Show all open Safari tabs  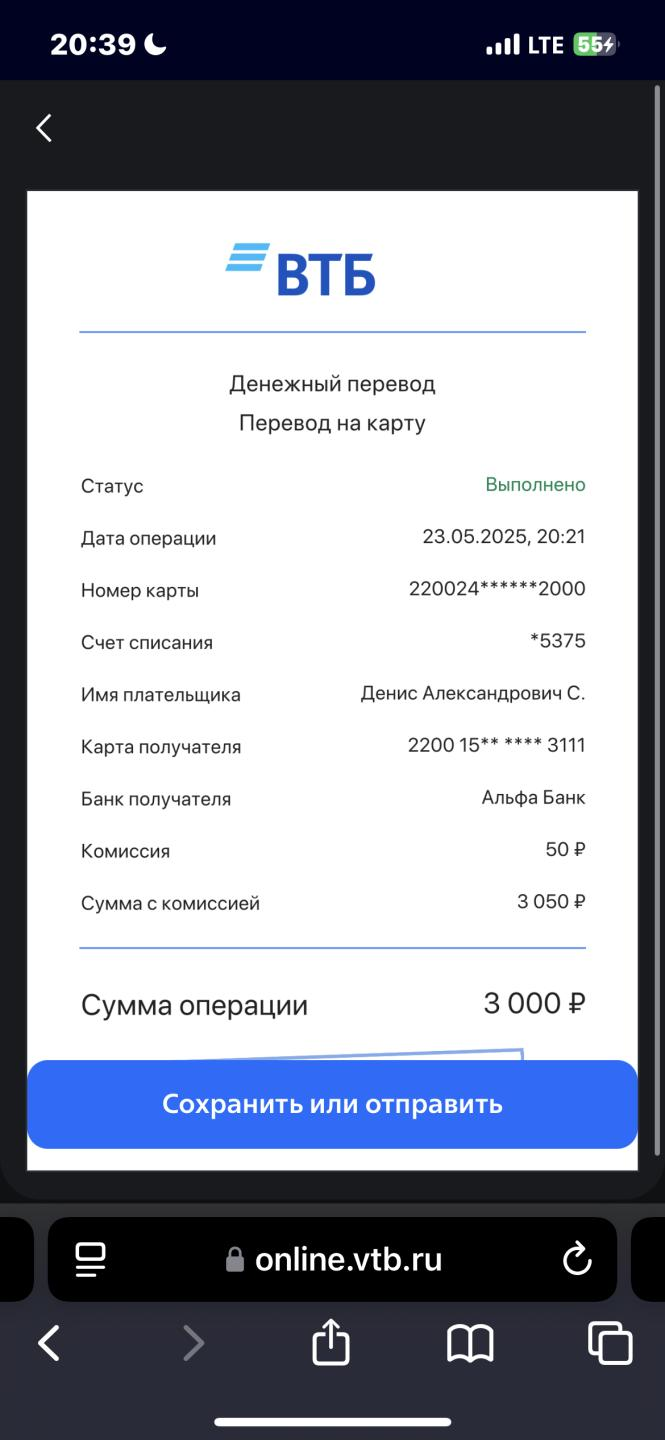point(610,1343)
